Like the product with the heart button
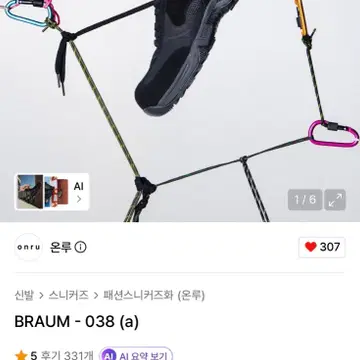Viewport: 360px width, 360px height. pos(322,247)
